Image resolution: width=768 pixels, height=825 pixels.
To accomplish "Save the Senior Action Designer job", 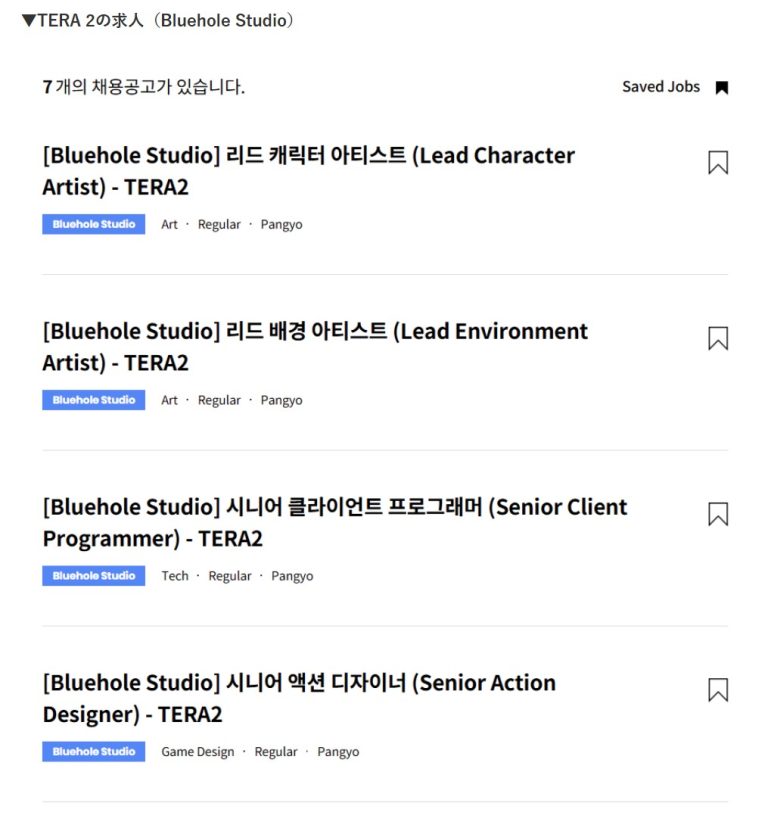I will click(x=717, y=690).
